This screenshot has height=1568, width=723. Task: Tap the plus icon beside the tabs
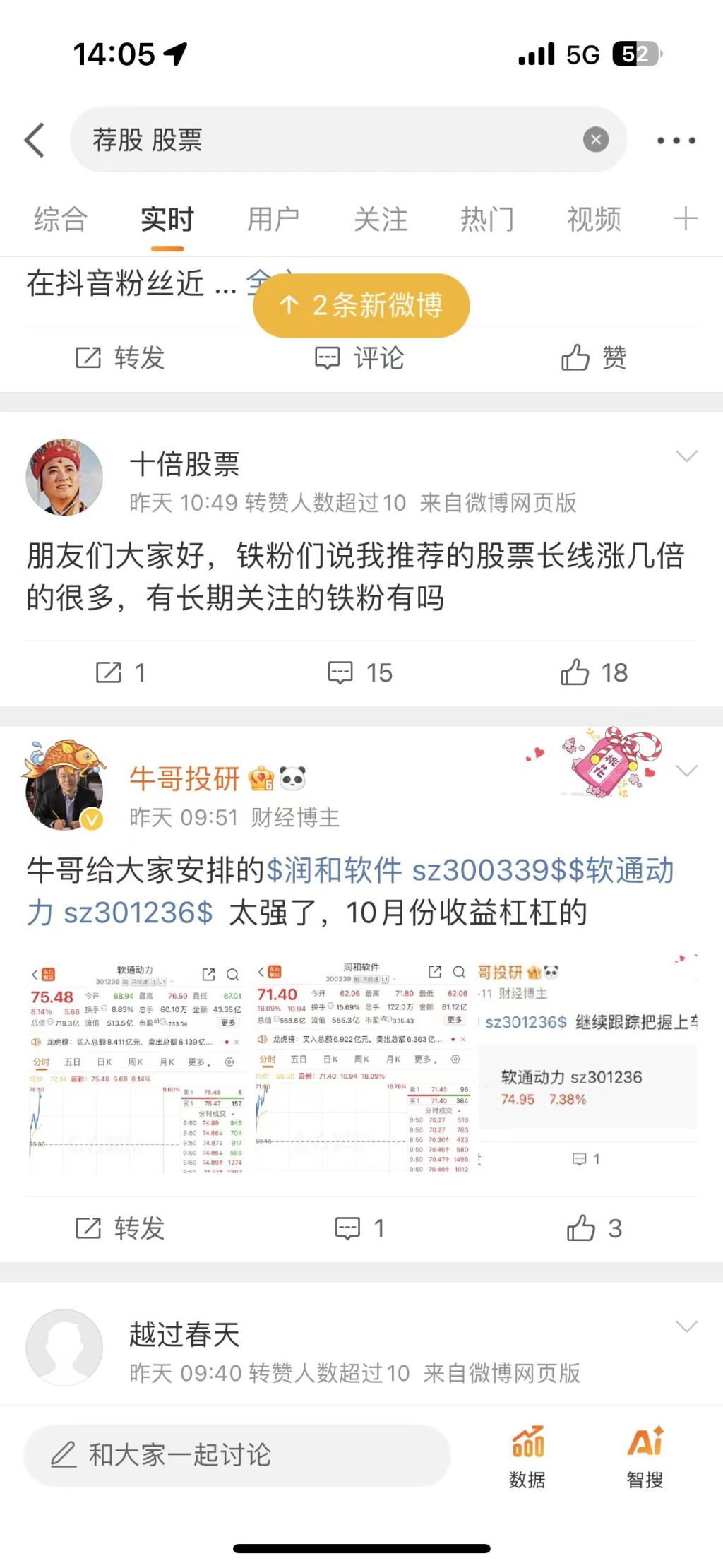click(685, 219)
